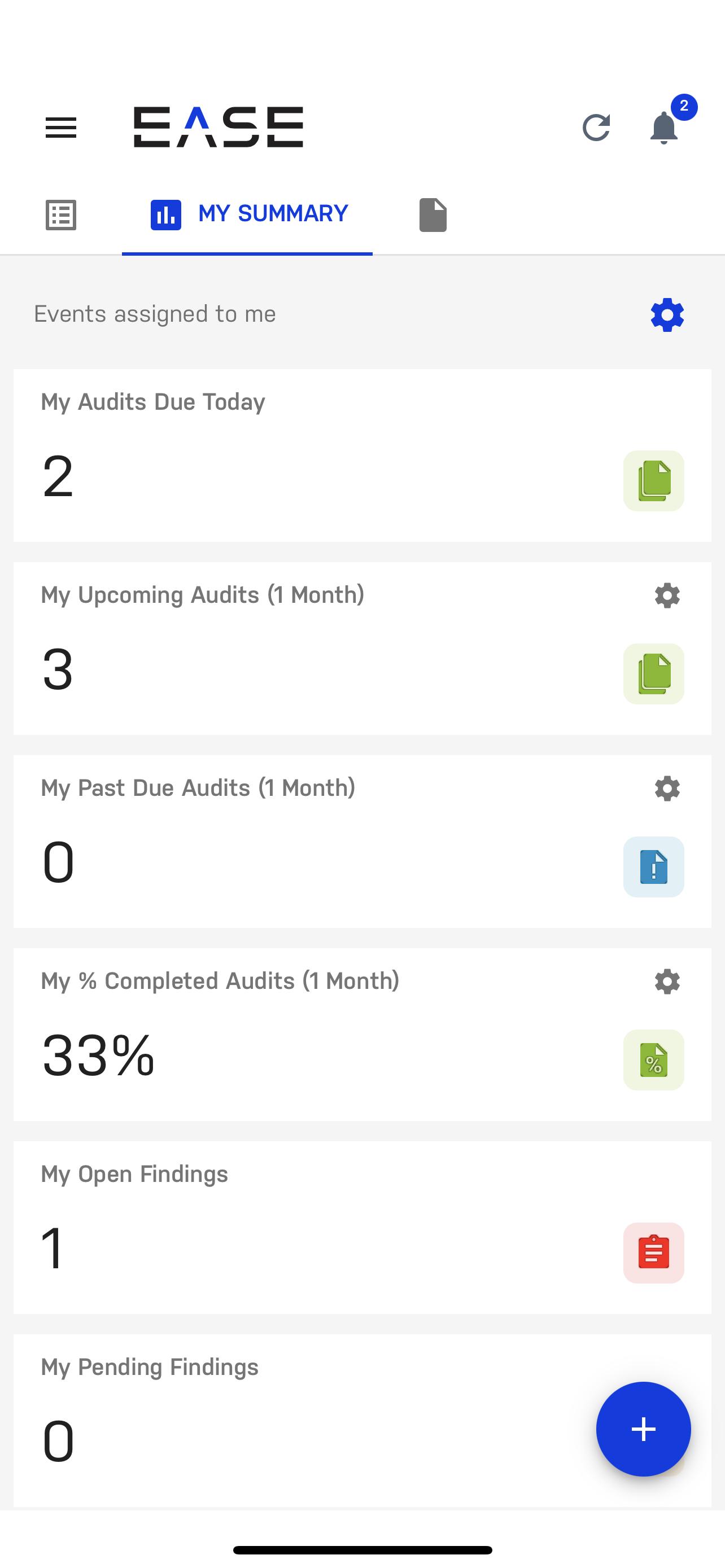Switch to the checklist tab
725x1568 pixels.
[x=61, y=215]
